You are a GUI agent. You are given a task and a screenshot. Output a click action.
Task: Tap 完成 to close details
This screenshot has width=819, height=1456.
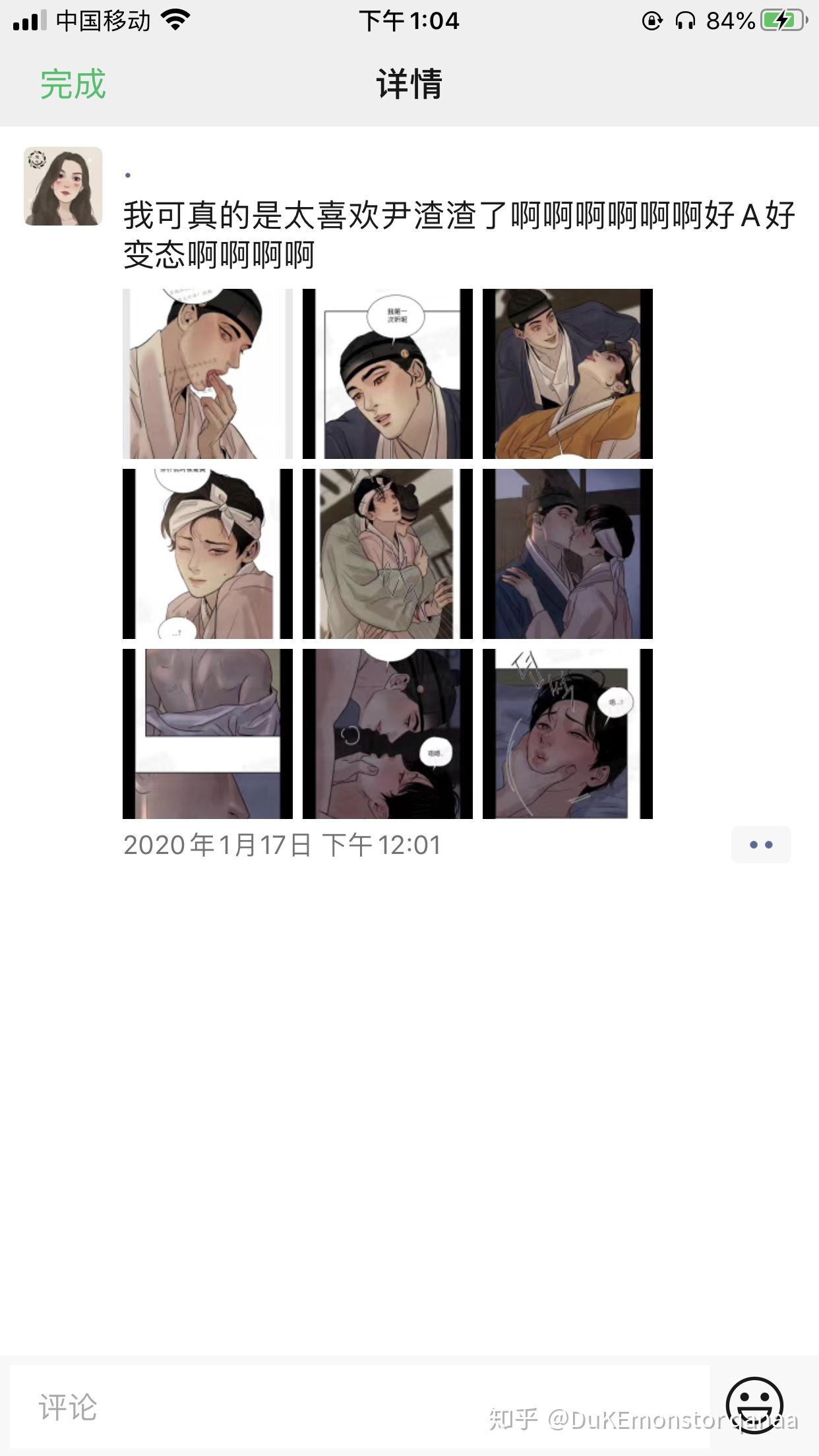pyautogui.click(x=73, y=84)
